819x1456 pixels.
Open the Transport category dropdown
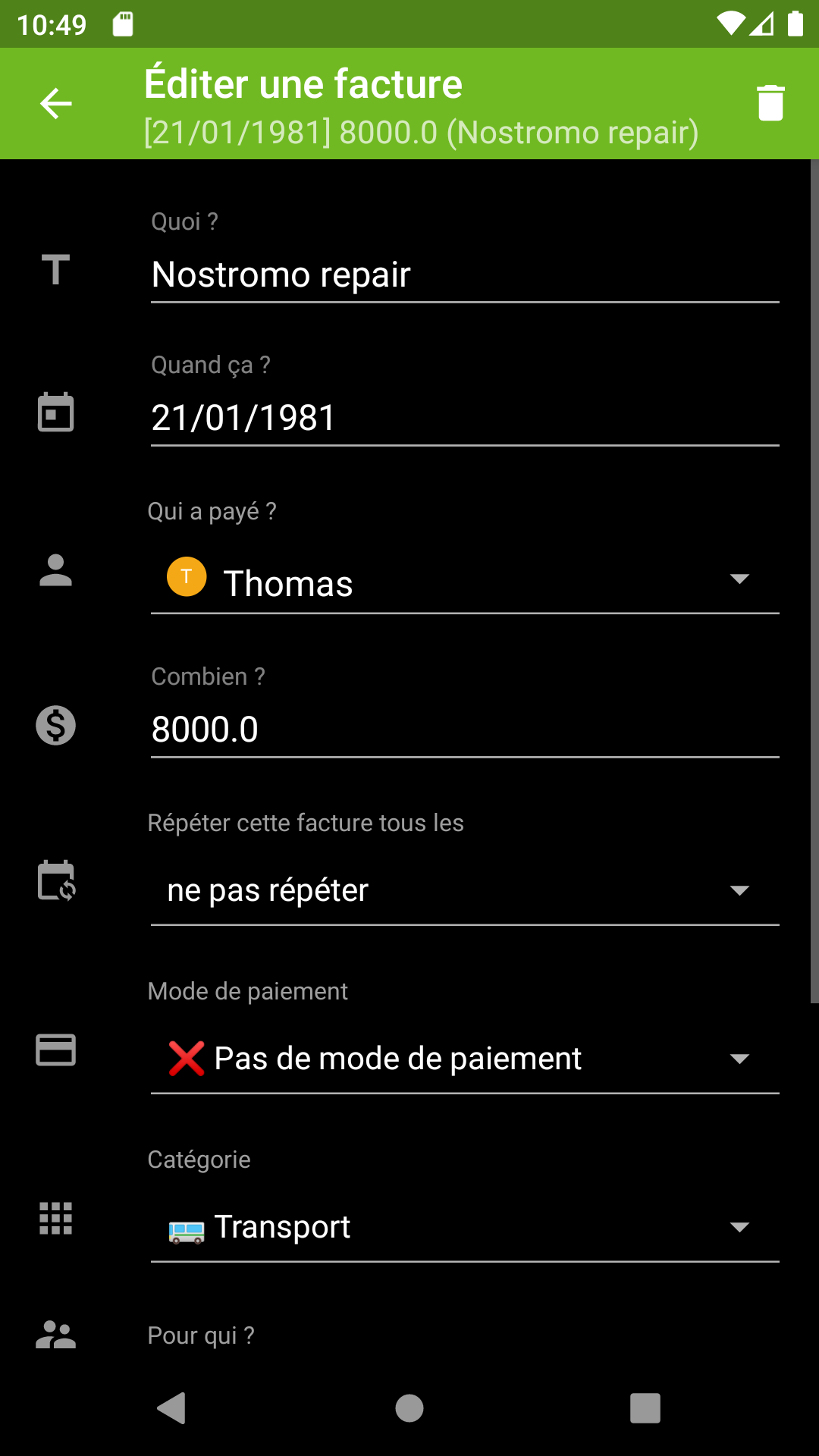coord(464,1228)
